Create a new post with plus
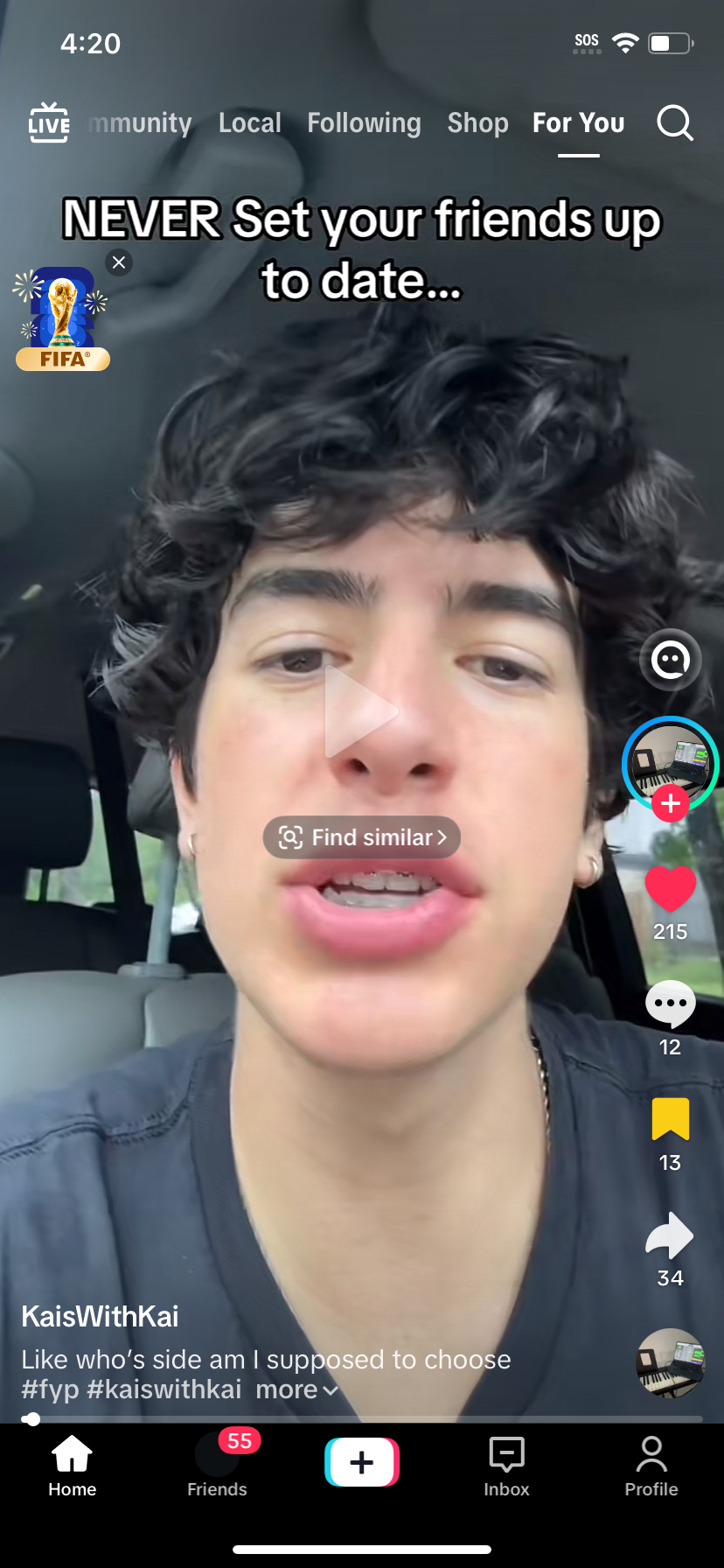Screen dimensions: 724x1568 [x=362, y=1462]
